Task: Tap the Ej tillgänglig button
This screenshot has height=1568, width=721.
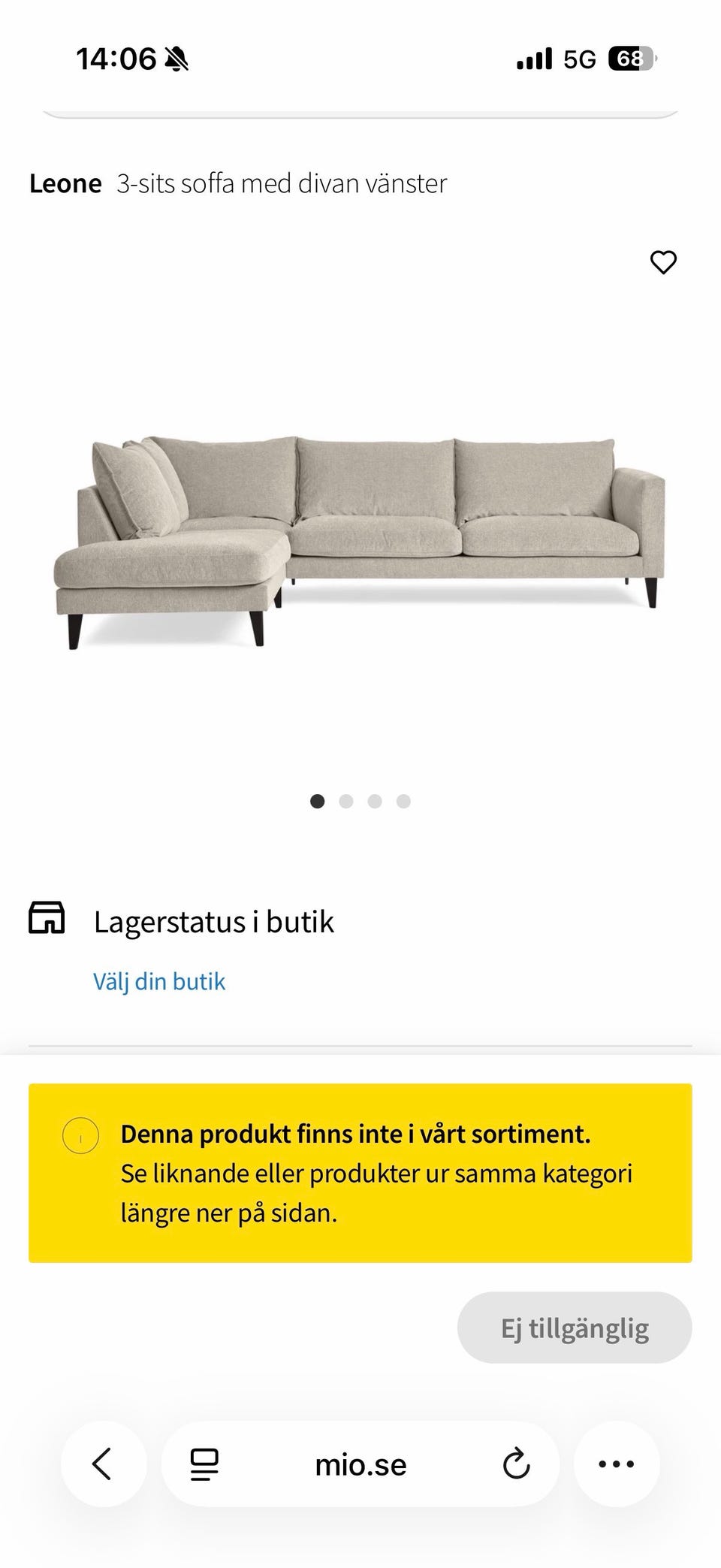Action: point(575,1327)
